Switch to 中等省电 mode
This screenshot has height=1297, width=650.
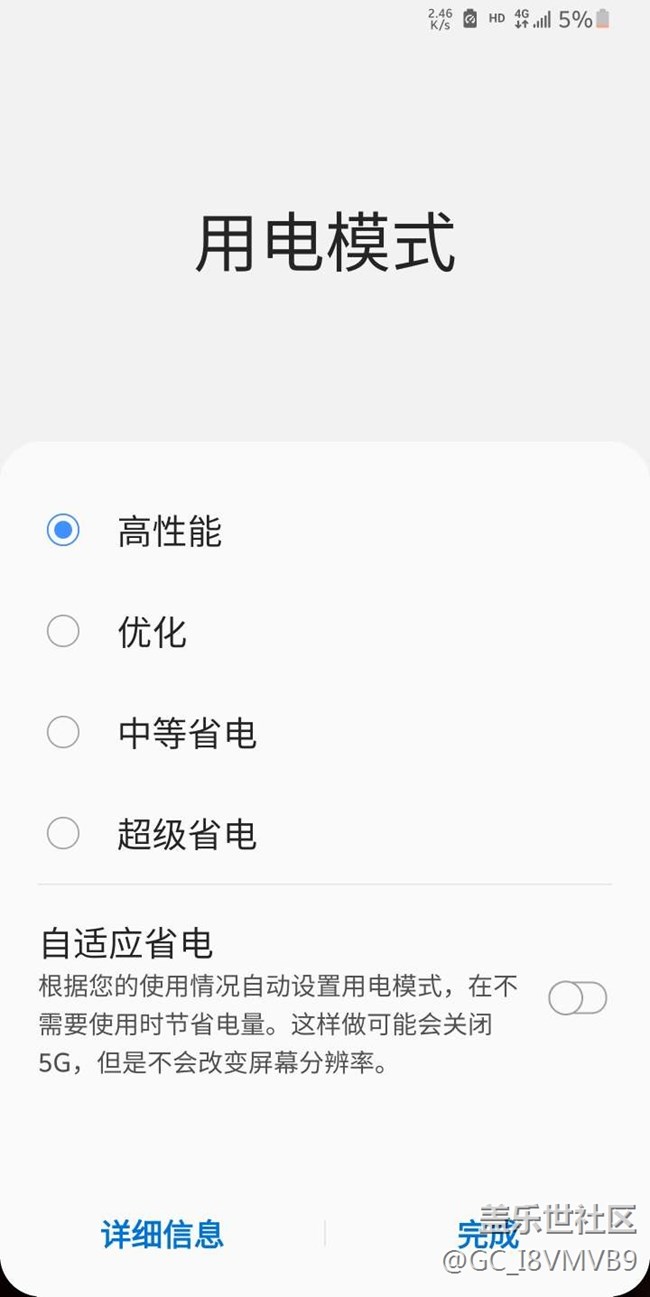64,733
